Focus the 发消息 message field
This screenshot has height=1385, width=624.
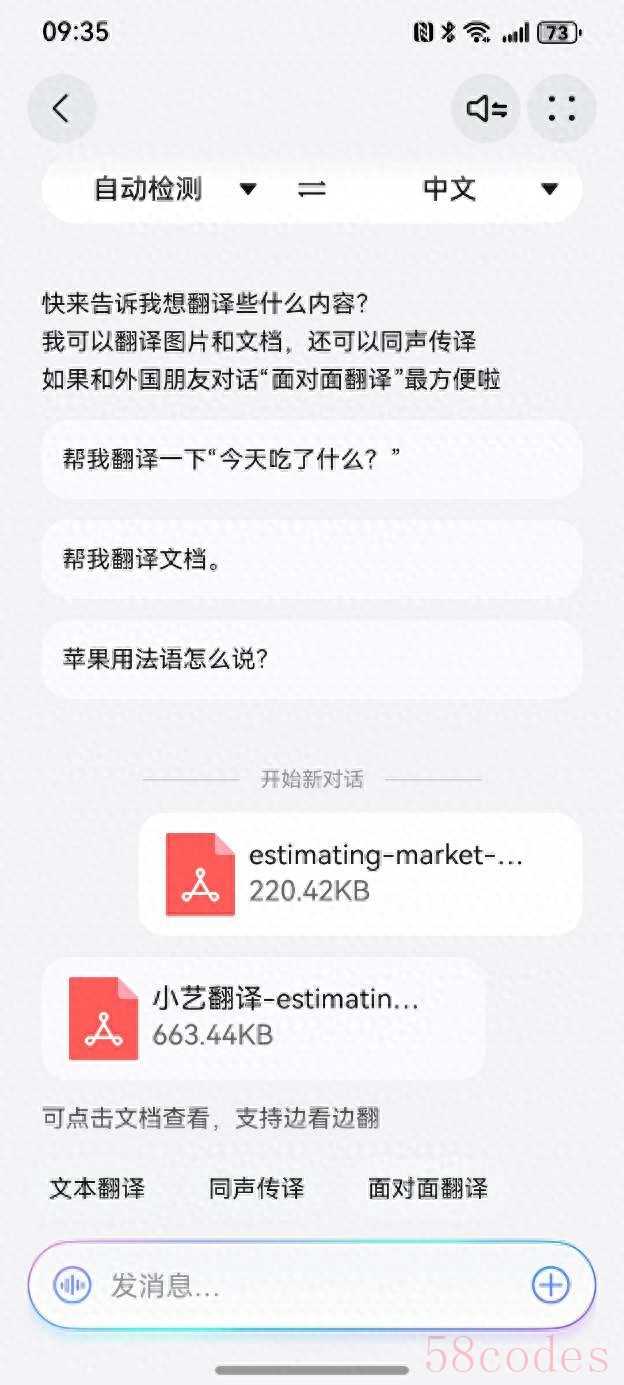pyautogui.click(x=300, y=1285)
